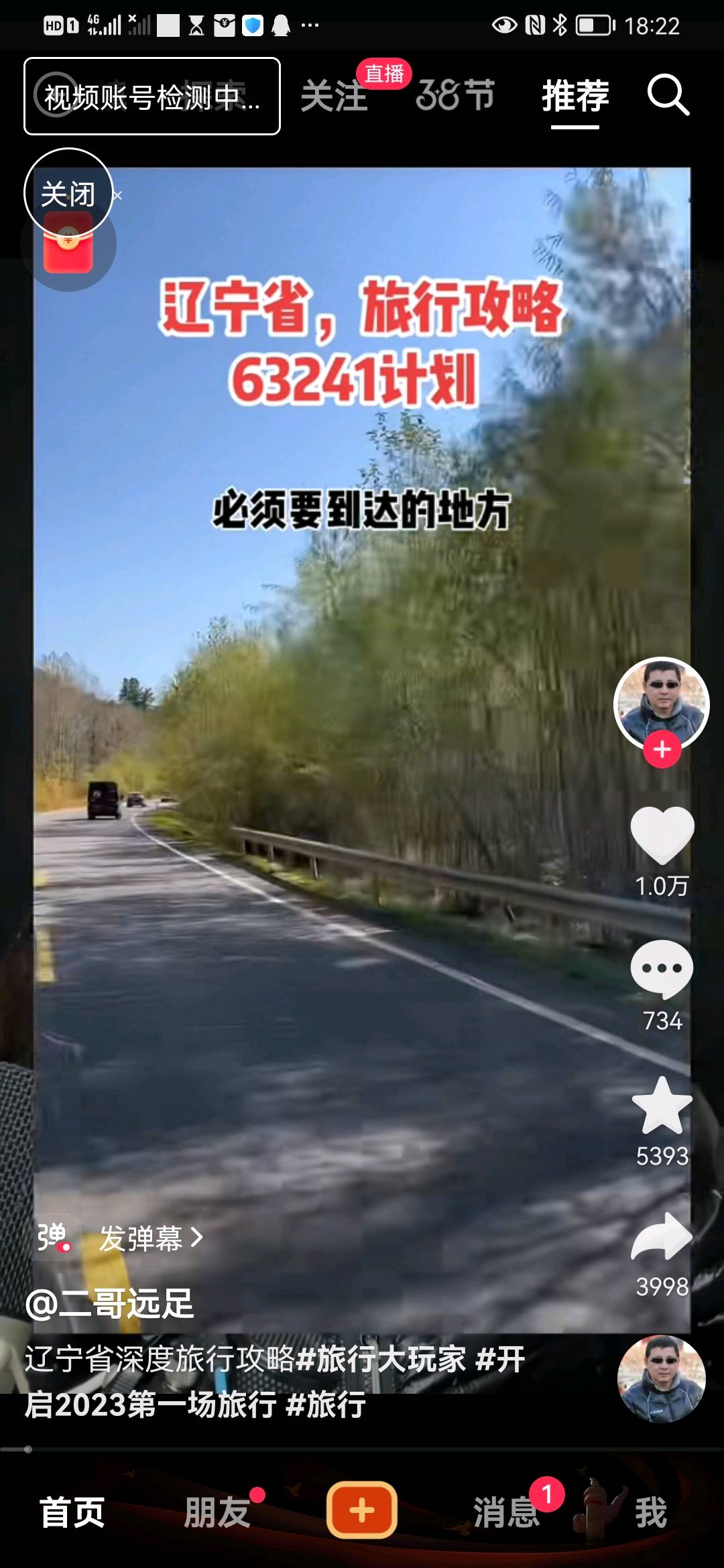Share the video via the arrow icon

[x=662, y=1237]
